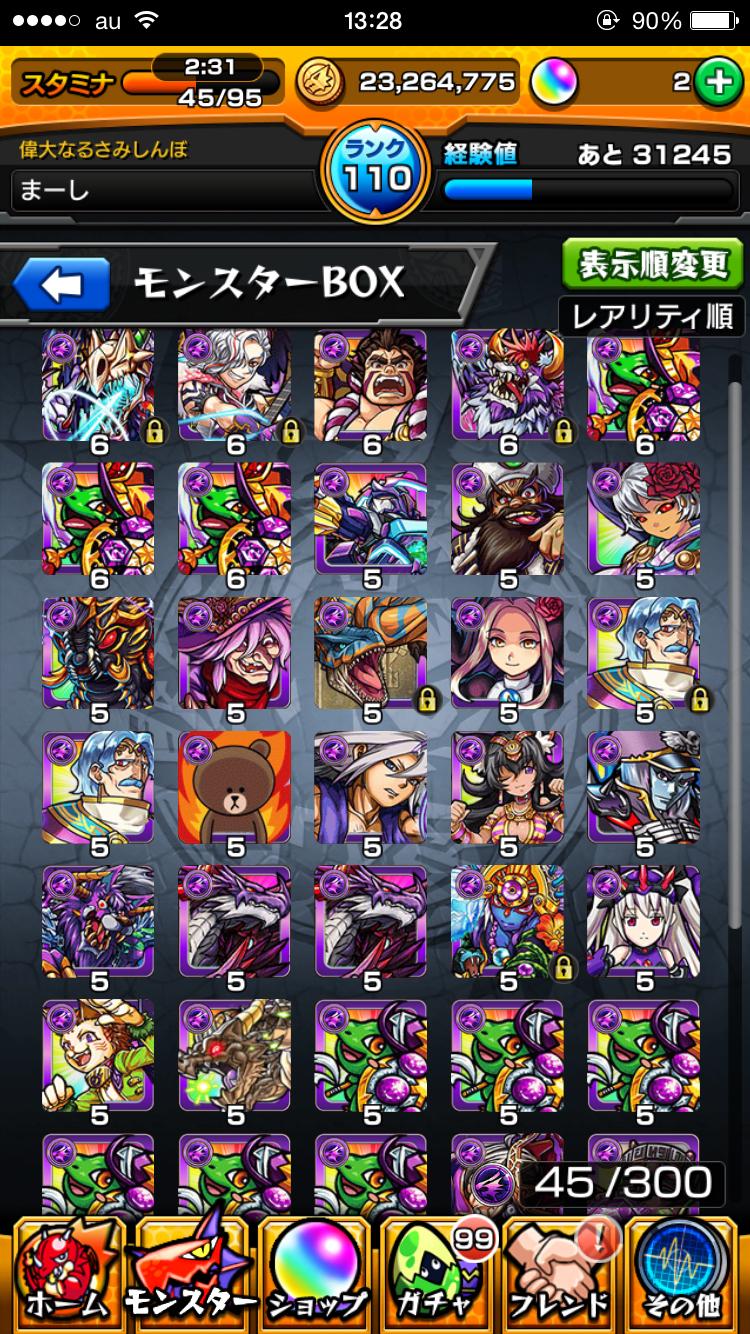Switch to the フレンド tab
The image size is (750, 1334).
point(560,1275)
